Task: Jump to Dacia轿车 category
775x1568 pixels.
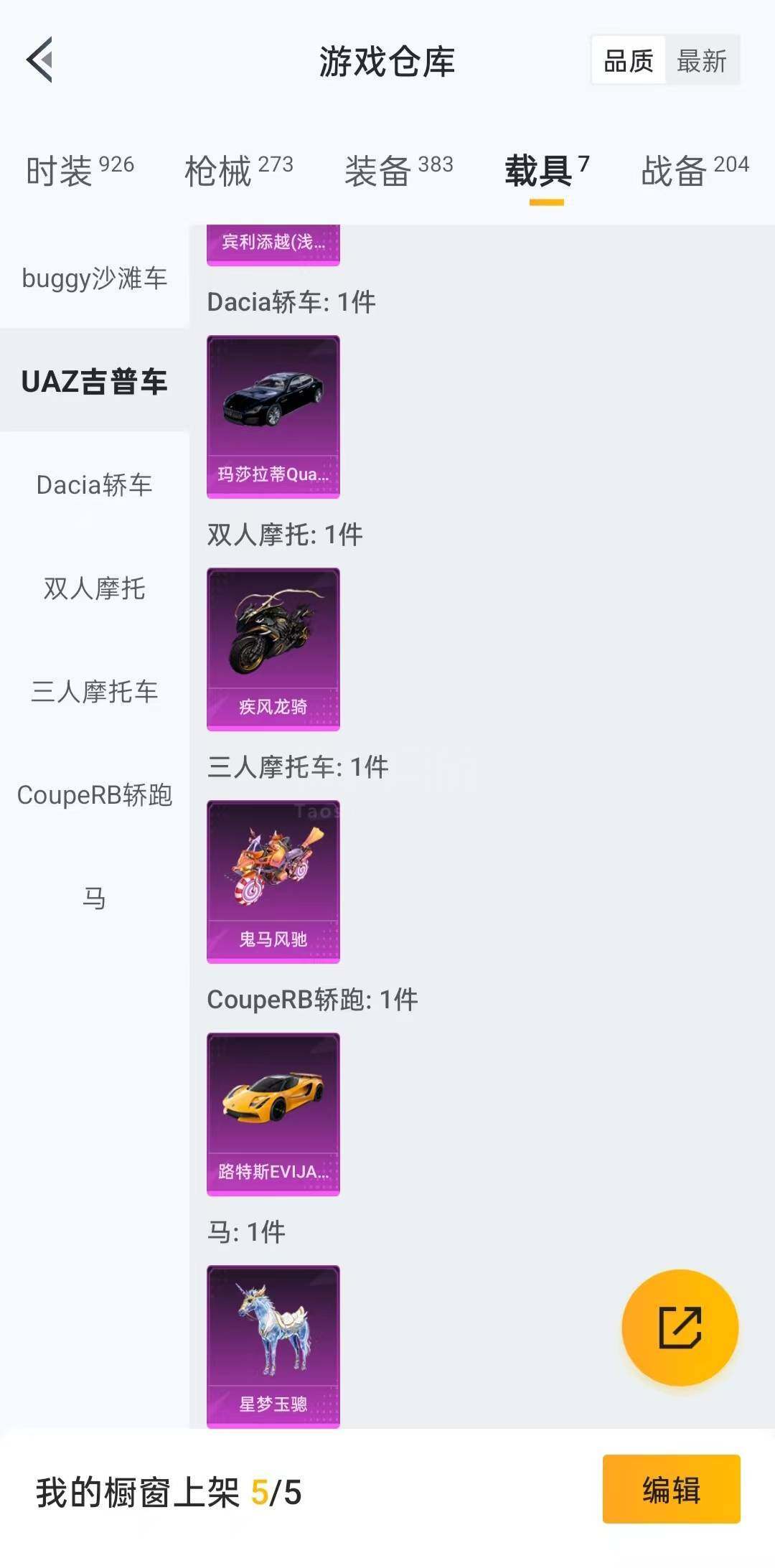Action: tap(94, 485)
